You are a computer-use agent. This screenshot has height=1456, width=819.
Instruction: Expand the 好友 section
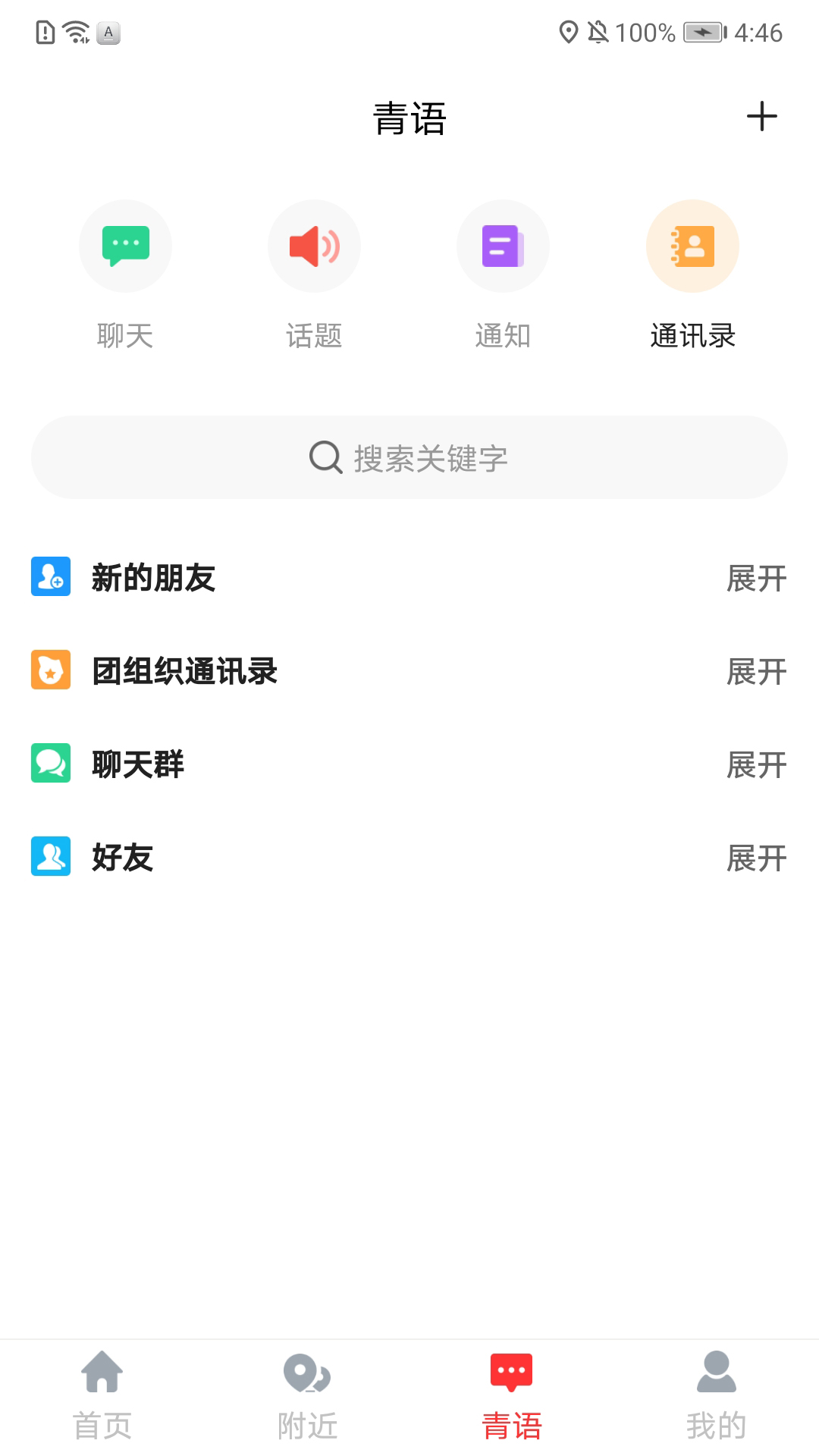(756, 858)
